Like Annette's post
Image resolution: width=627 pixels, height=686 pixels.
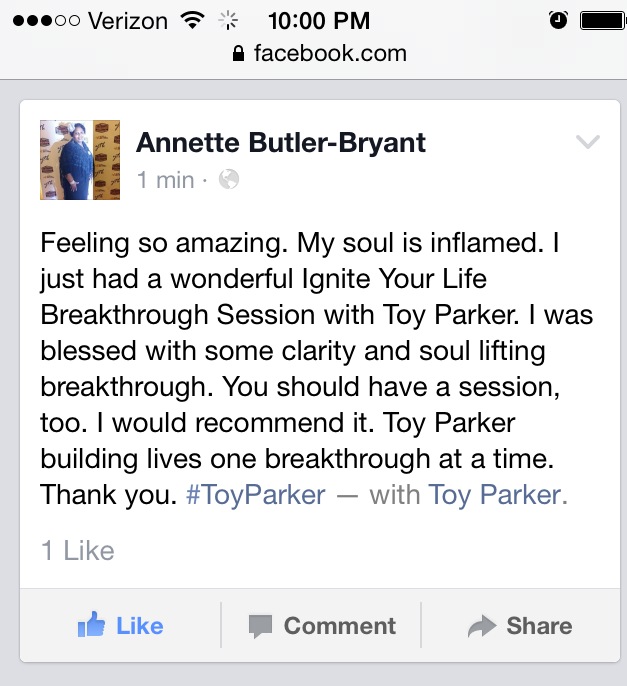click(120, 626)
